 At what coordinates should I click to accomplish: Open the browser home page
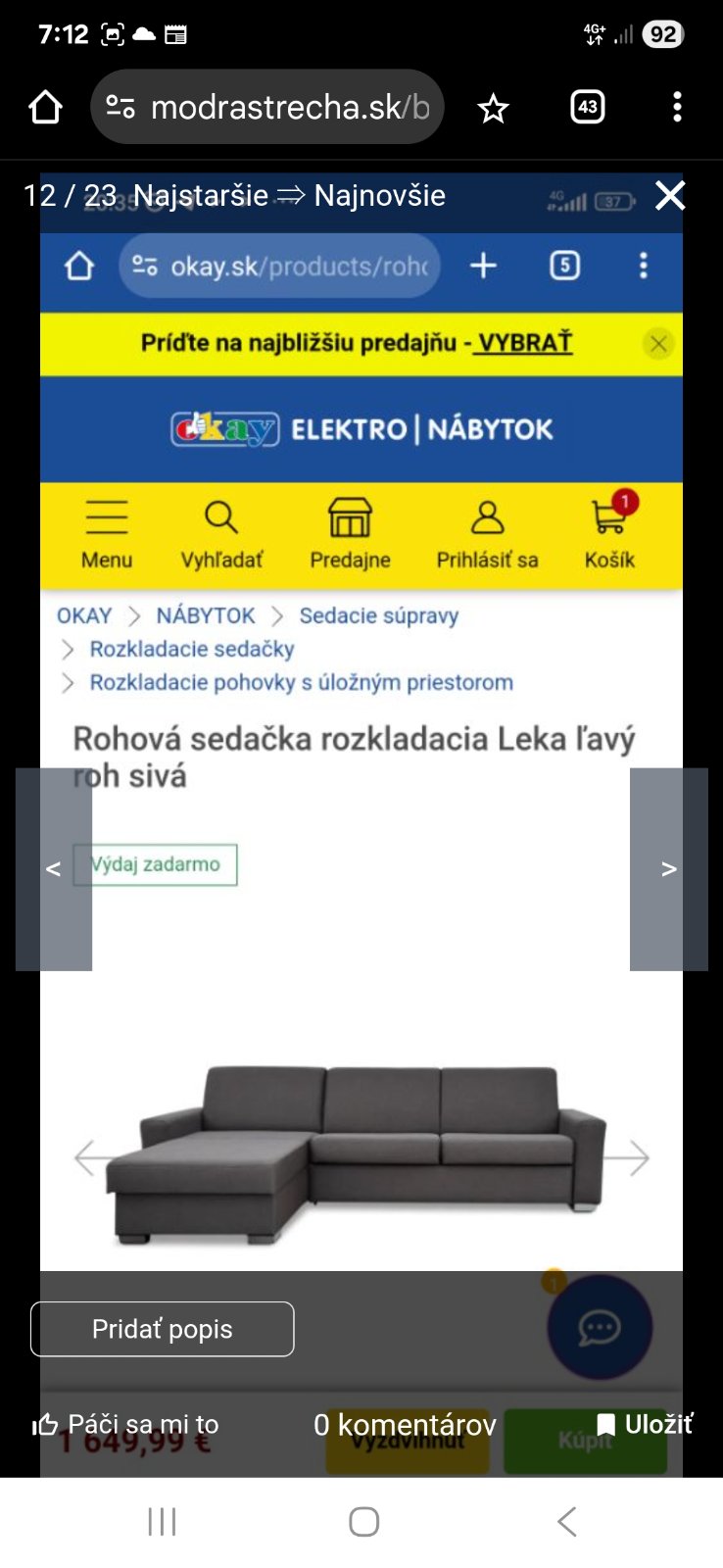pos(45,107)
